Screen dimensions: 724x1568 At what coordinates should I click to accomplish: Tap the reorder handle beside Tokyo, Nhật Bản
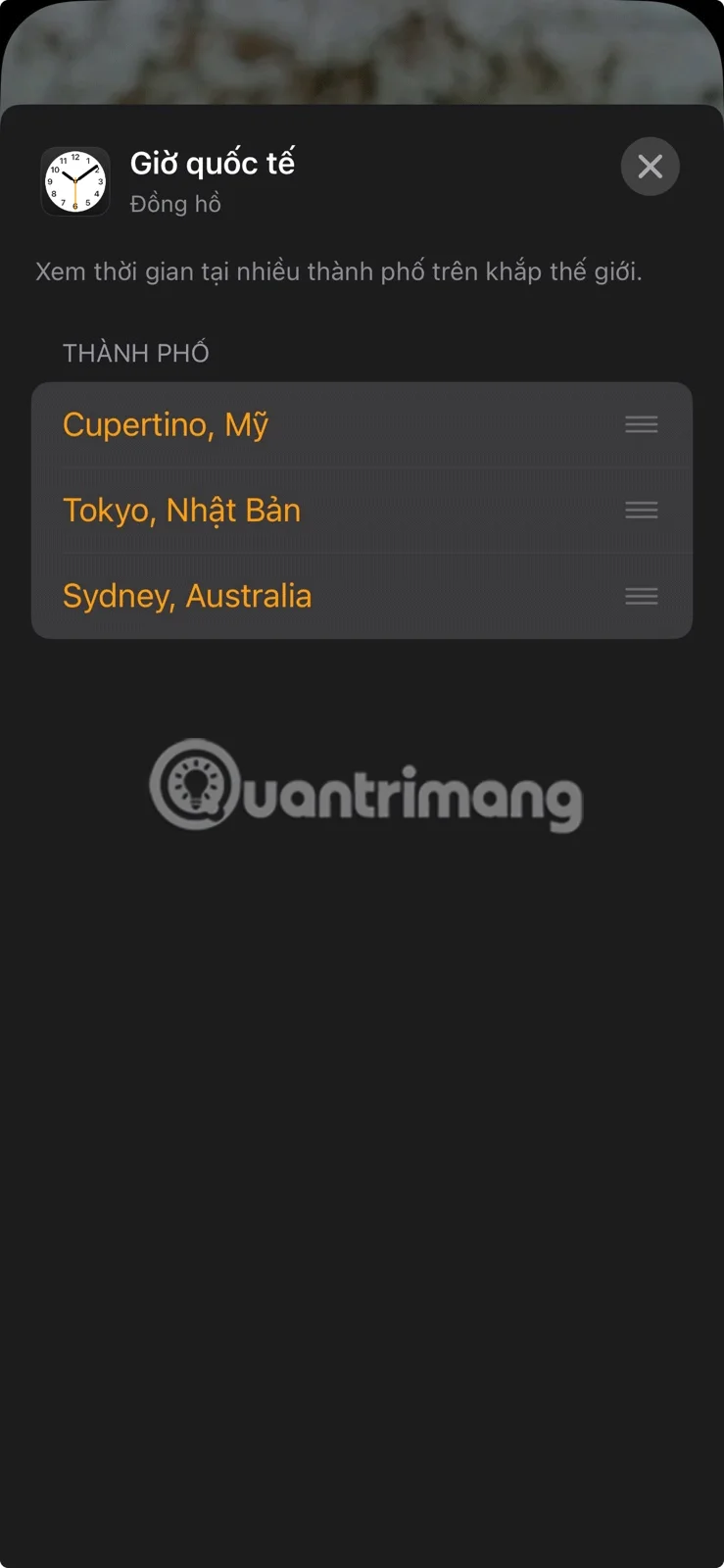tap(641, 511)
